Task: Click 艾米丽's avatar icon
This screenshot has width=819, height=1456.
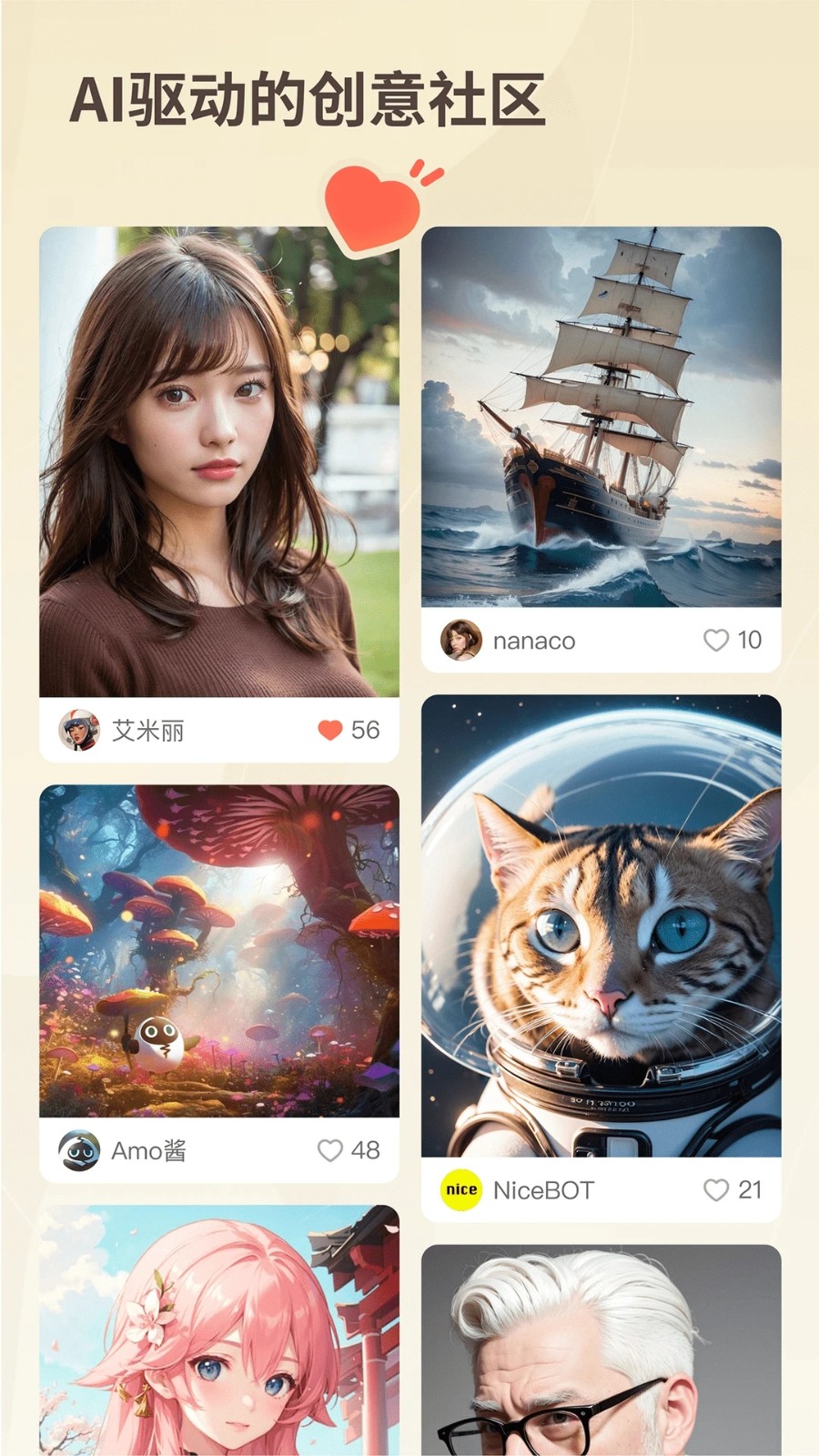Action: [x=82, y=729]
